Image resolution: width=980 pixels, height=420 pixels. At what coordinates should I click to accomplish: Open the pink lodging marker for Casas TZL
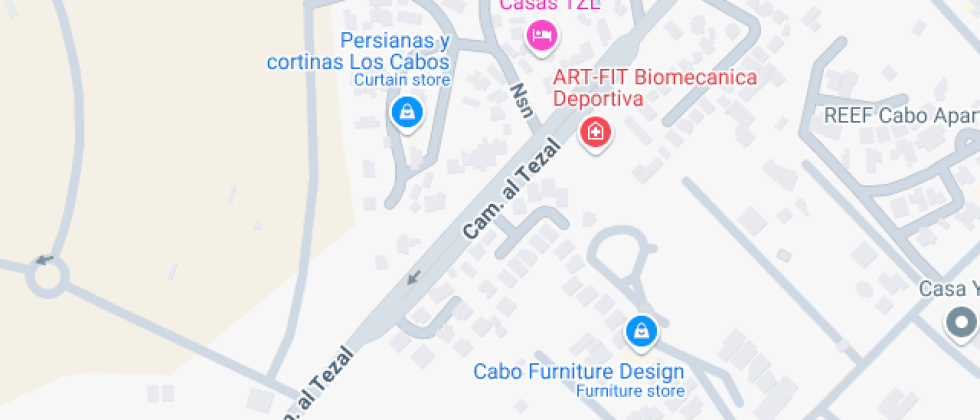[542, 35]
